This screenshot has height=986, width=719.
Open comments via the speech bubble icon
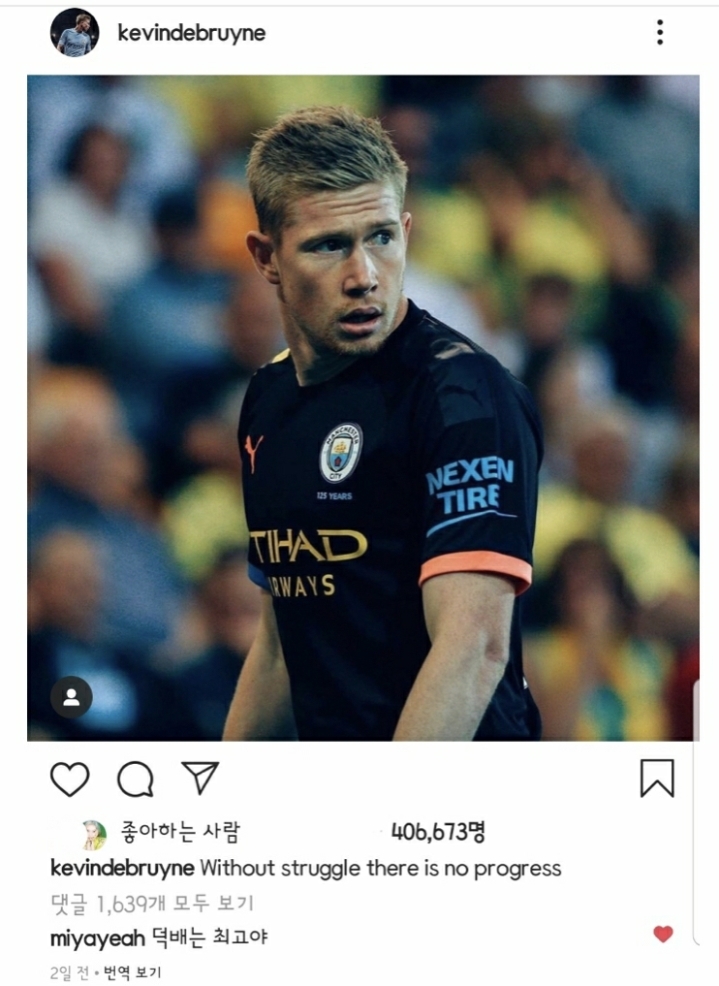coord(134,779)
